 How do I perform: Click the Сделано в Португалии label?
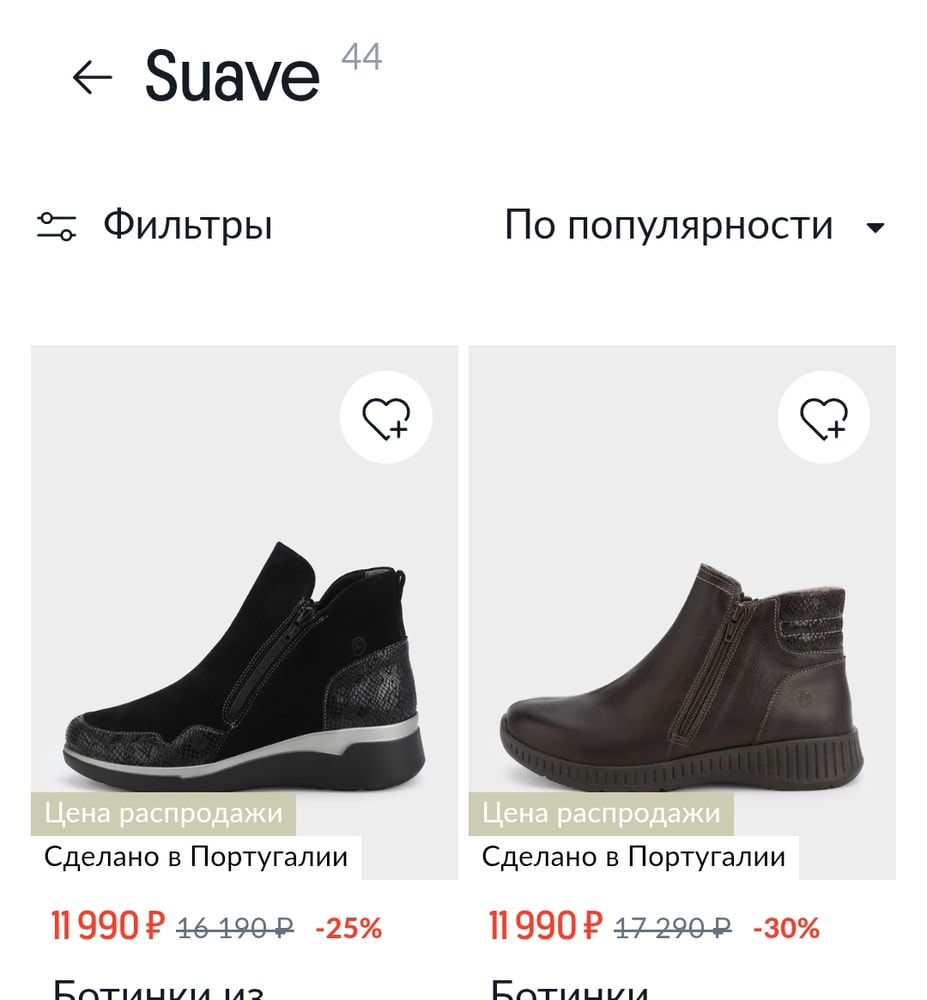194,857
